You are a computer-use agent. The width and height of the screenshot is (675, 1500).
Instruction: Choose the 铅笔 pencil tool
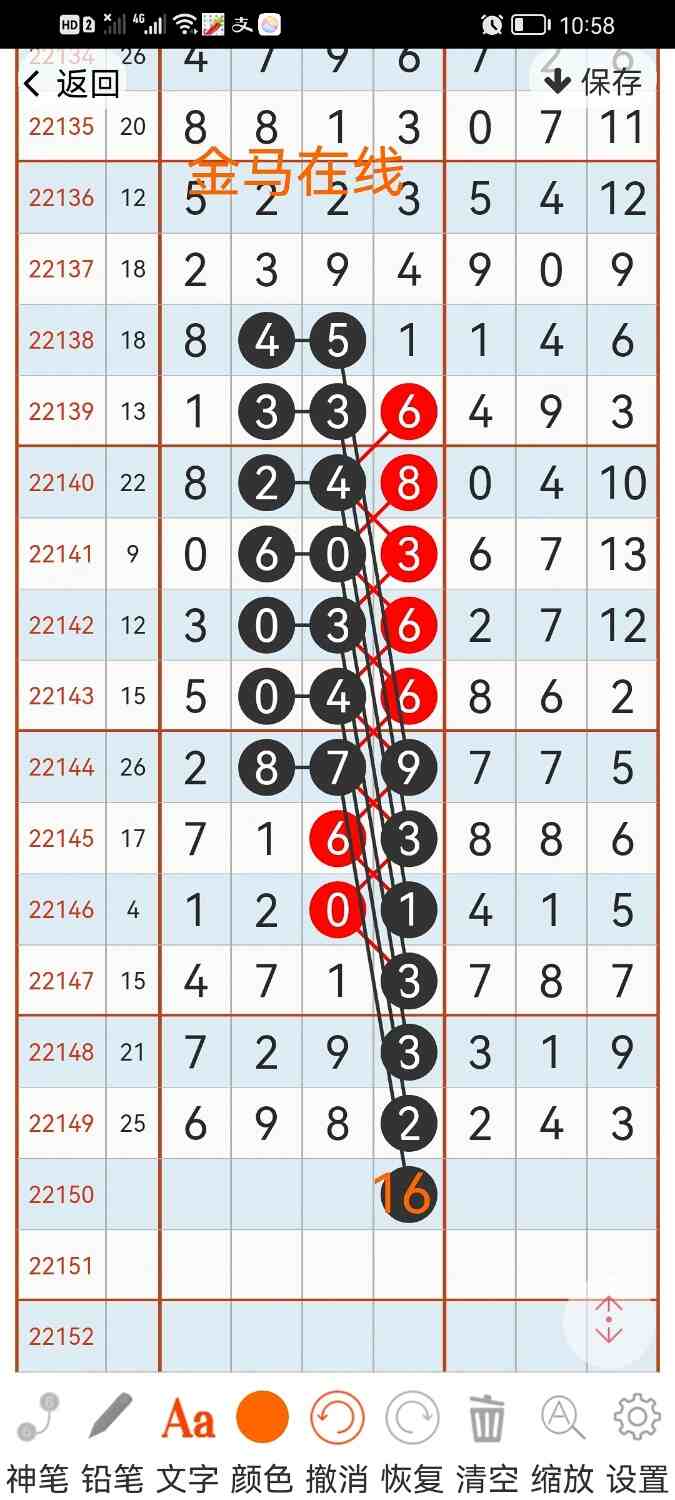click(112, 1436)
